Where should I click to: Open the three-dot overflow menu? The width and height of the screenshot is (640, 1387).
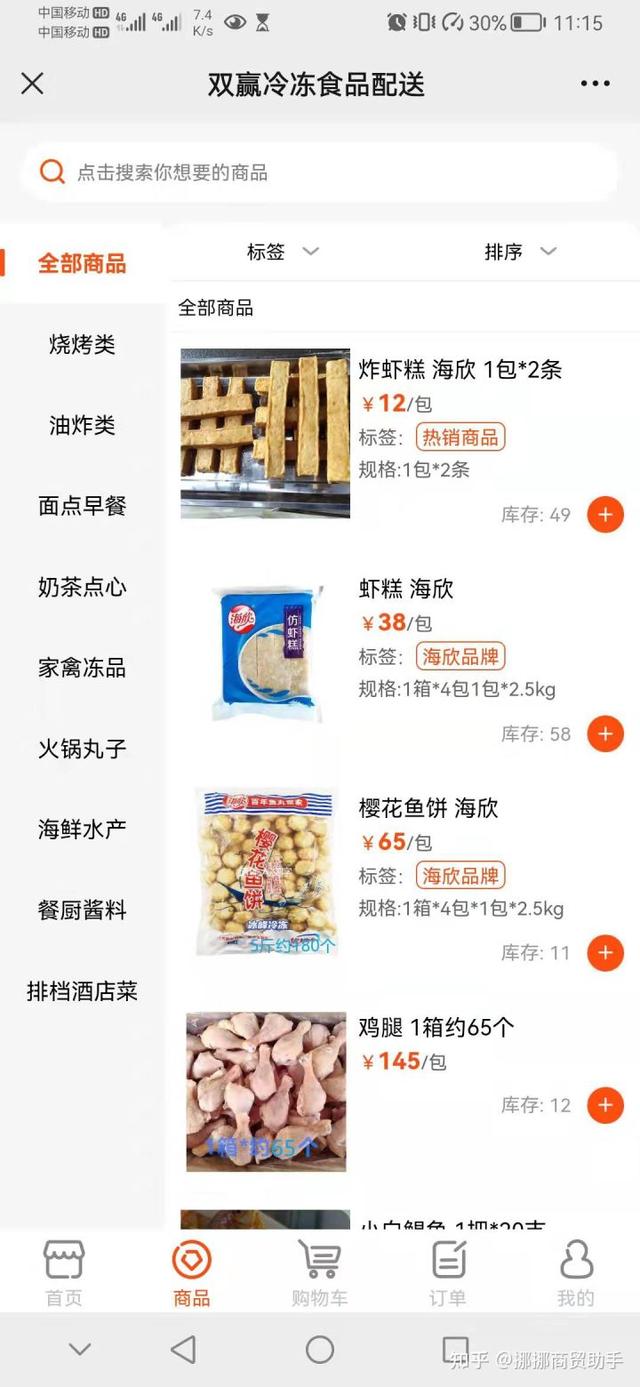pyautogui.click(x=595, y=83)
